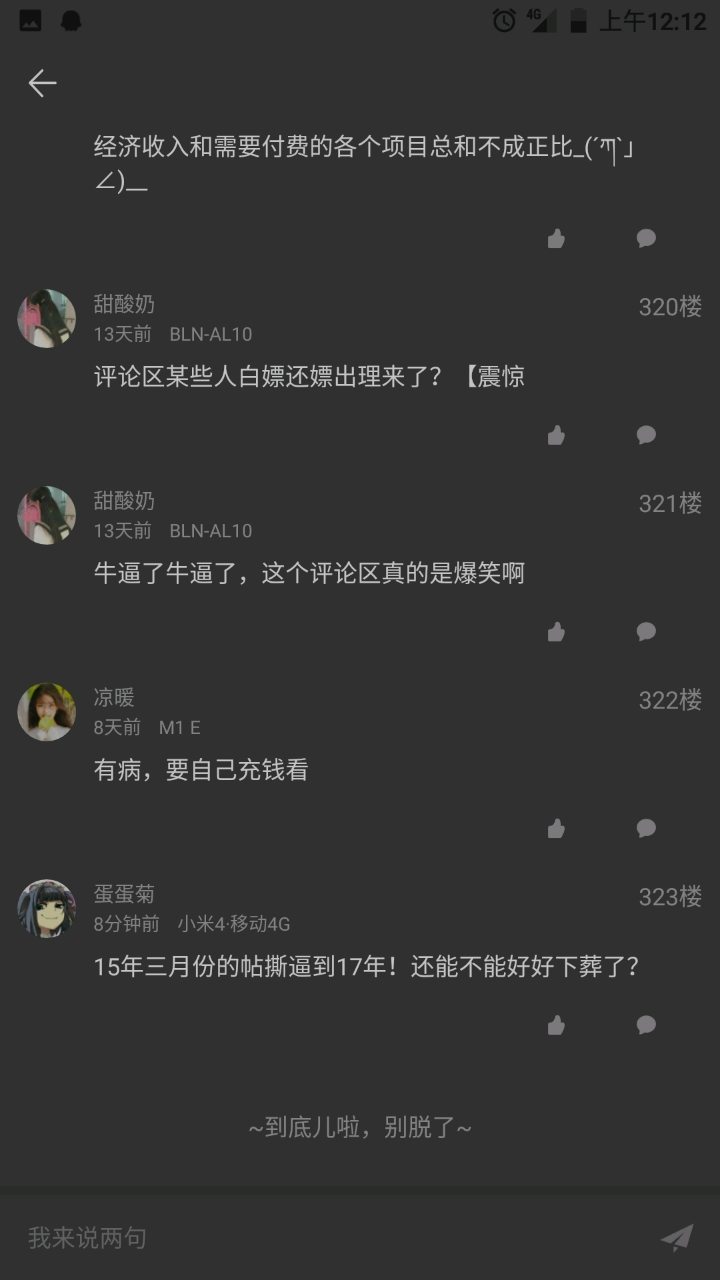Send the comment with paper plane icon
The height and width of the screenshot is (1280, 720).
click(x=677, y=1238)
